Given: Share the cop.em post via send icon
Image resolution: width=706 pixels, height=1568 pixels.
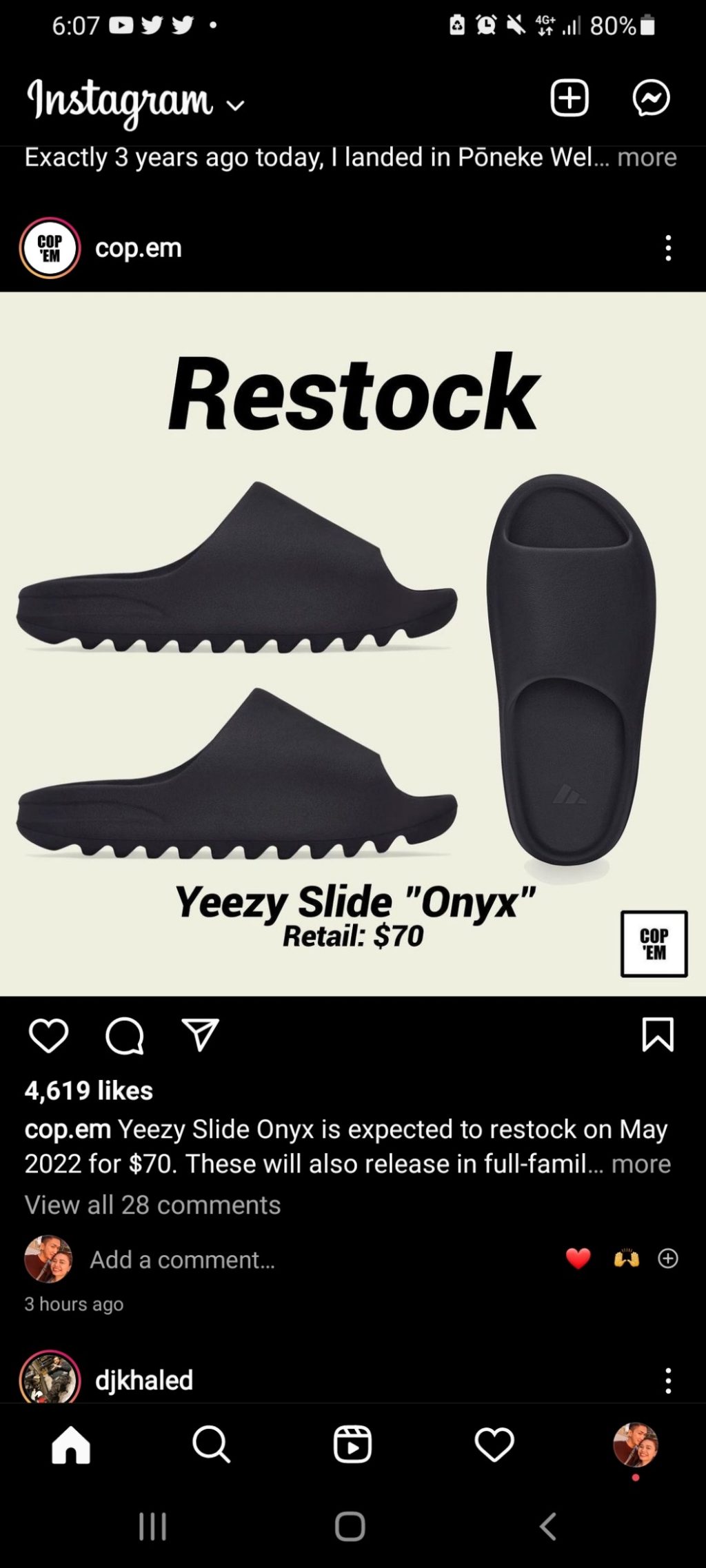Looking at the screenshot, I should tap(200, 1035).
